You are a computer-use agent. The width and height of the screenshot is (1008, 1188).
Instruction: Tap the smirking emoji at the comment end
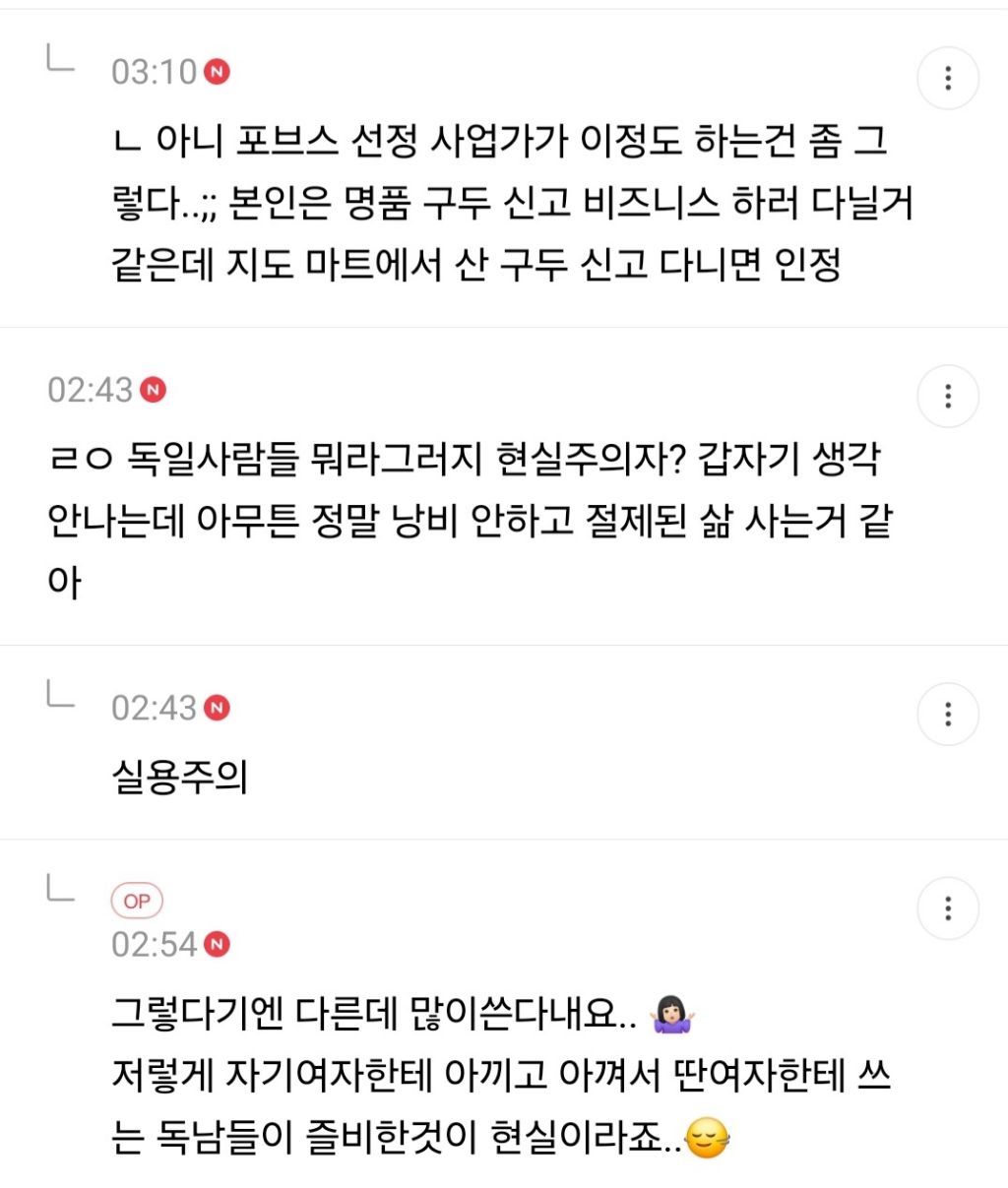(x=708, y=1136)
